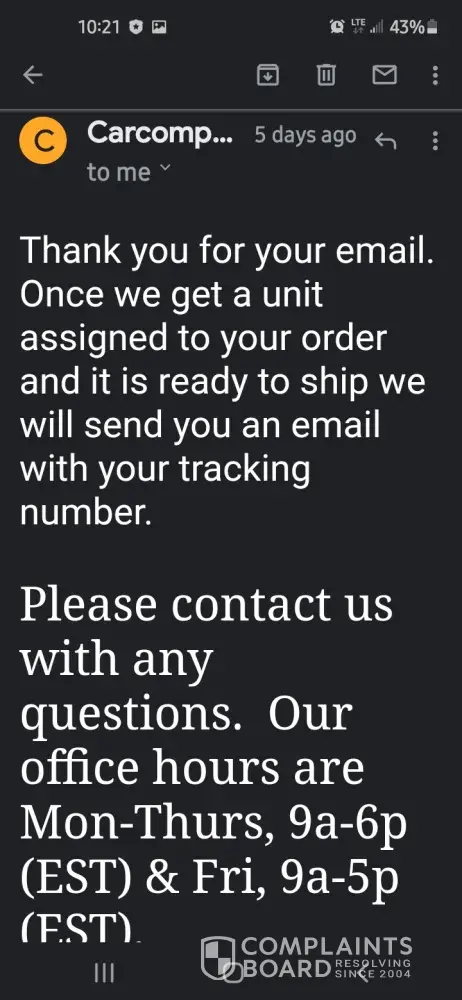Image resolution: width=462 pixels, height=1000 pixels.
Task: Open recent apps from navigation bar
Action: [x=104, y=972]
